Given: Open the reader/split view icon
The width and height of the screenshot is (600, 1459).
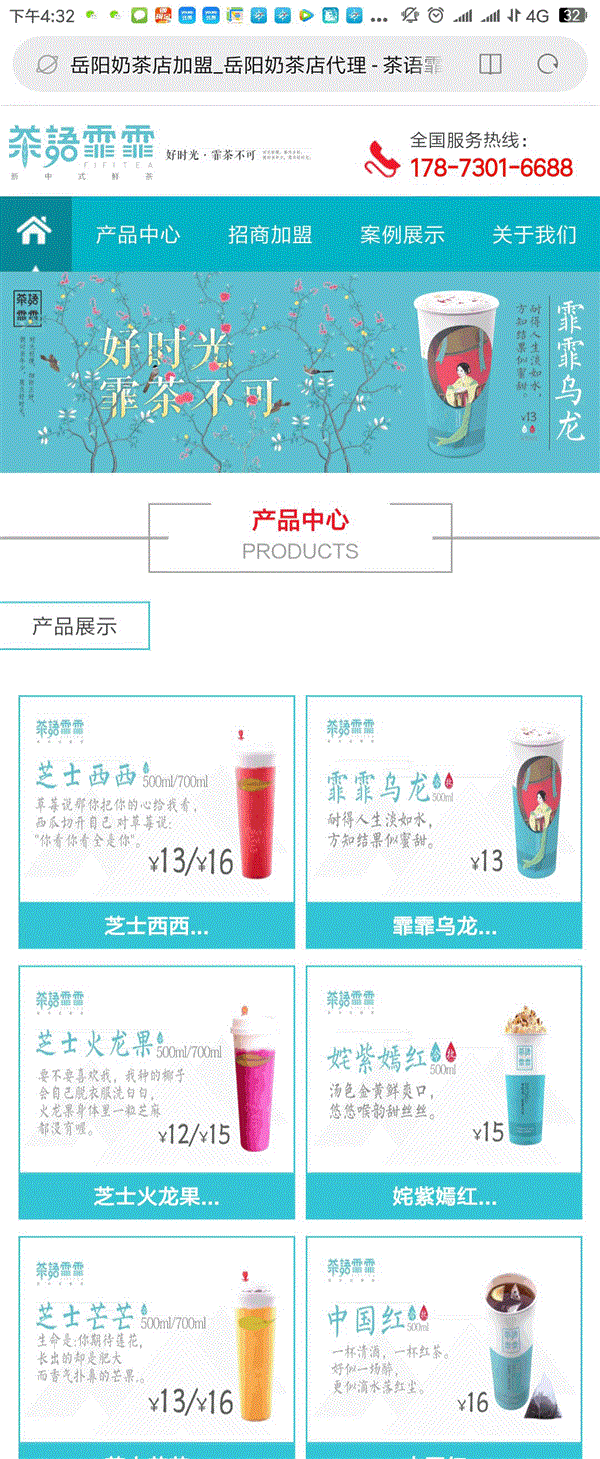Looking at the screenshot, I should [x=490, y=65].
